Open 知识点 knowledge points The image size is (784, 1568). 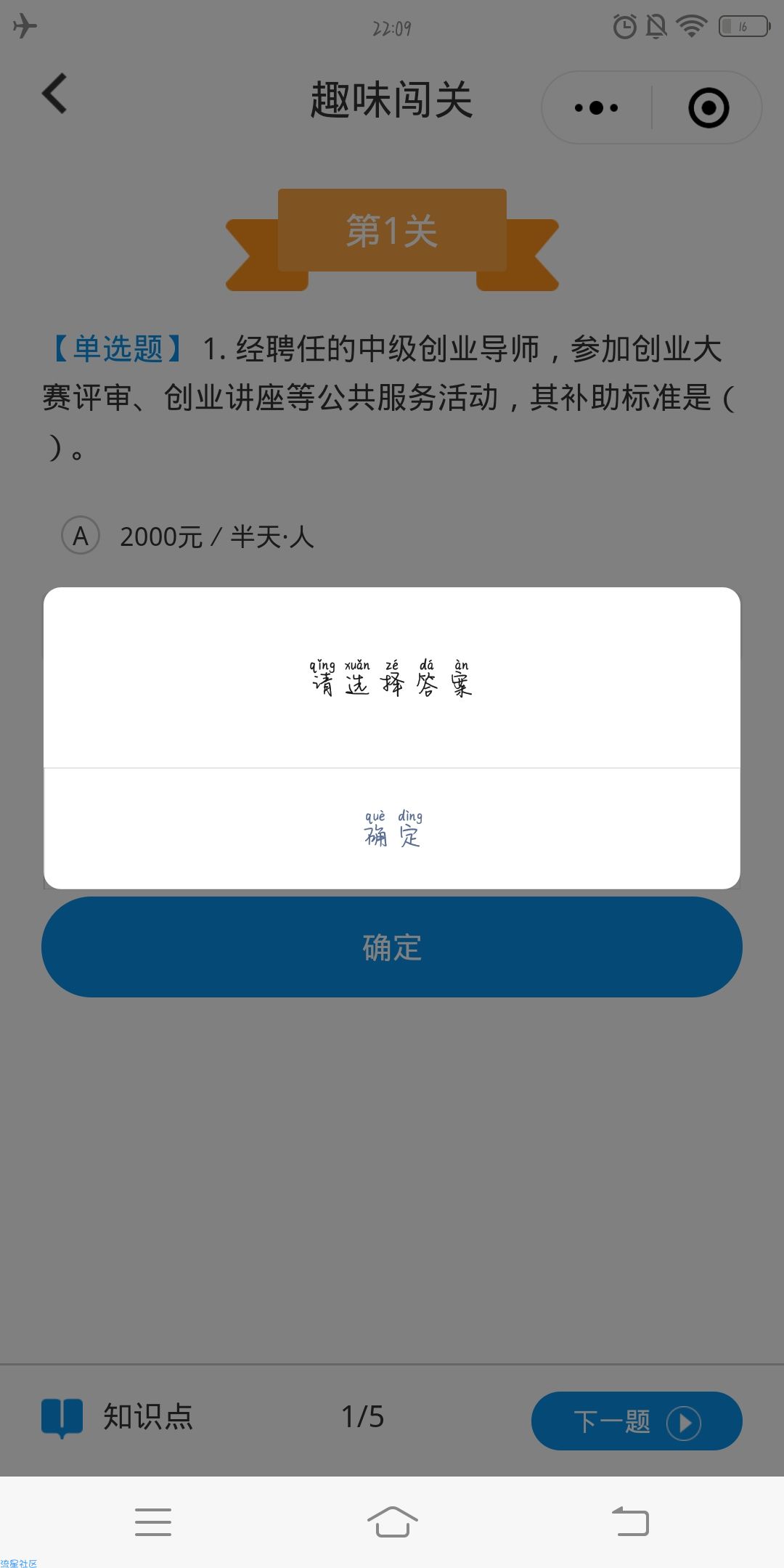118,1416
